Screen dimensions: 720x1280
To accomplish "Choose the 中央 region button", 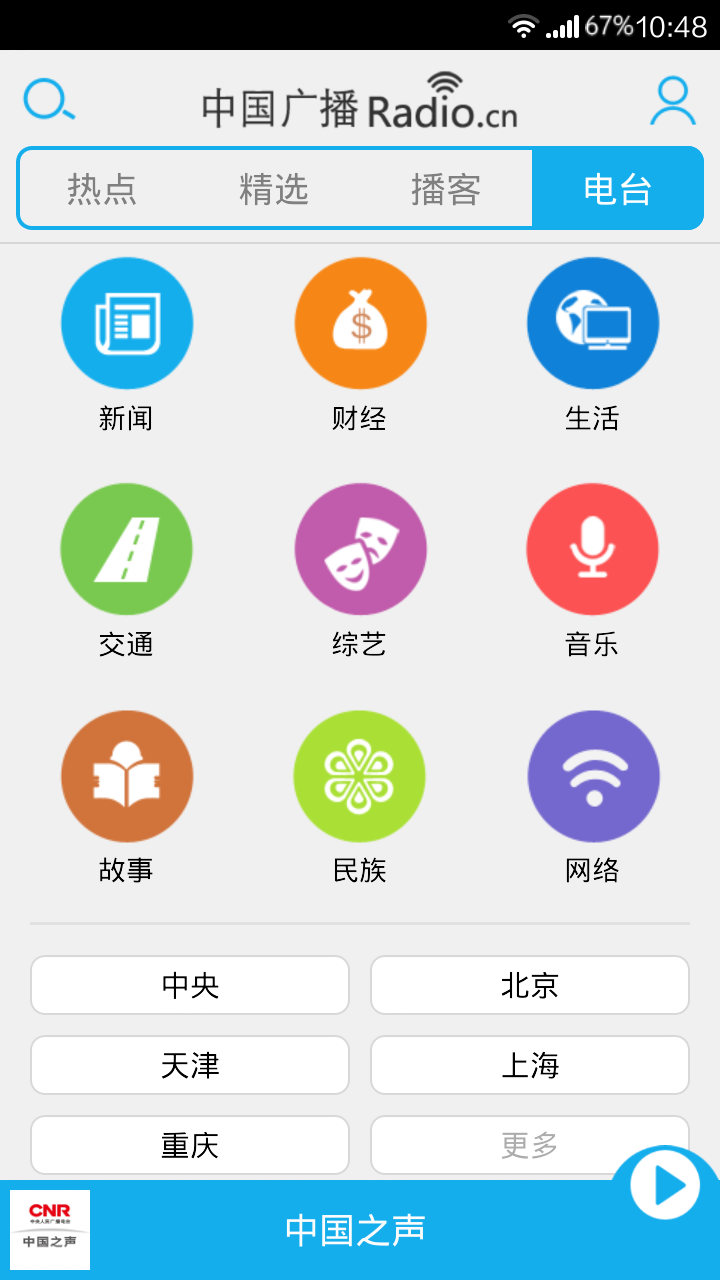I will [x=190, y=985].
